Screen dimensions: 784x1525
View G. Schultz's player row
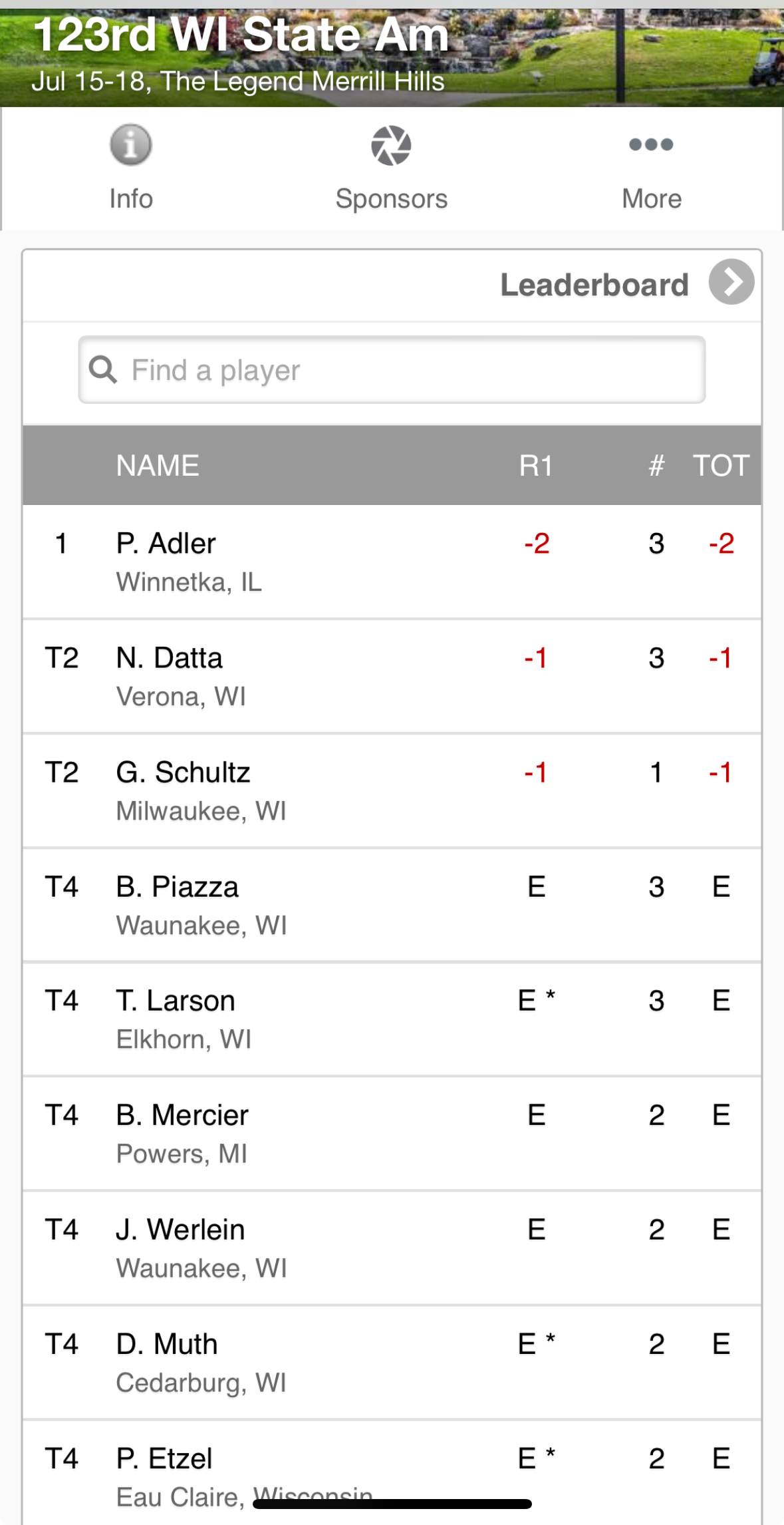pos(392,791)
